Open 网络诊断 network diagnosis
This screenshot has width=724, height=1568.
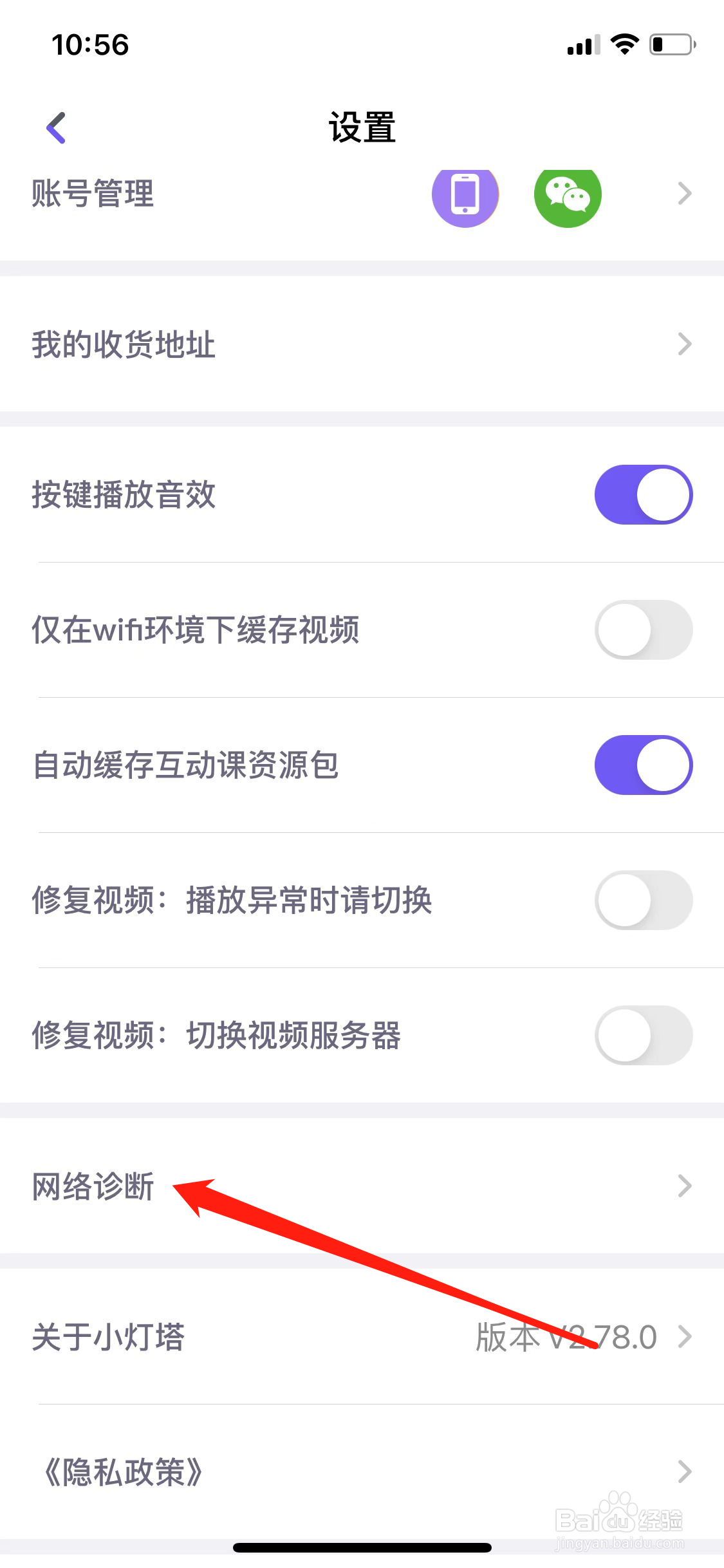(x=362, y=1186)
